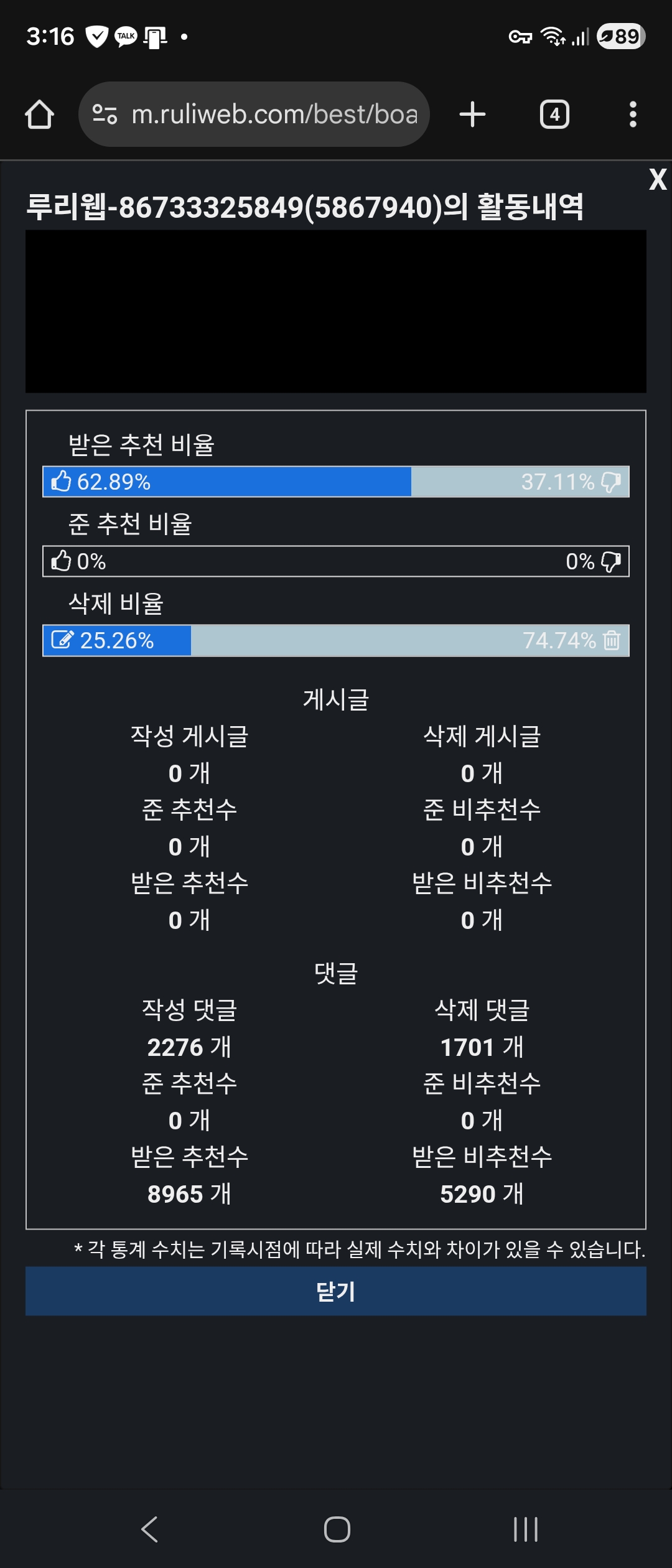Image resolution: width=672 pixels, height=1568 pixels.
Task: Open a new browser tab
Action: coord(472,114)
